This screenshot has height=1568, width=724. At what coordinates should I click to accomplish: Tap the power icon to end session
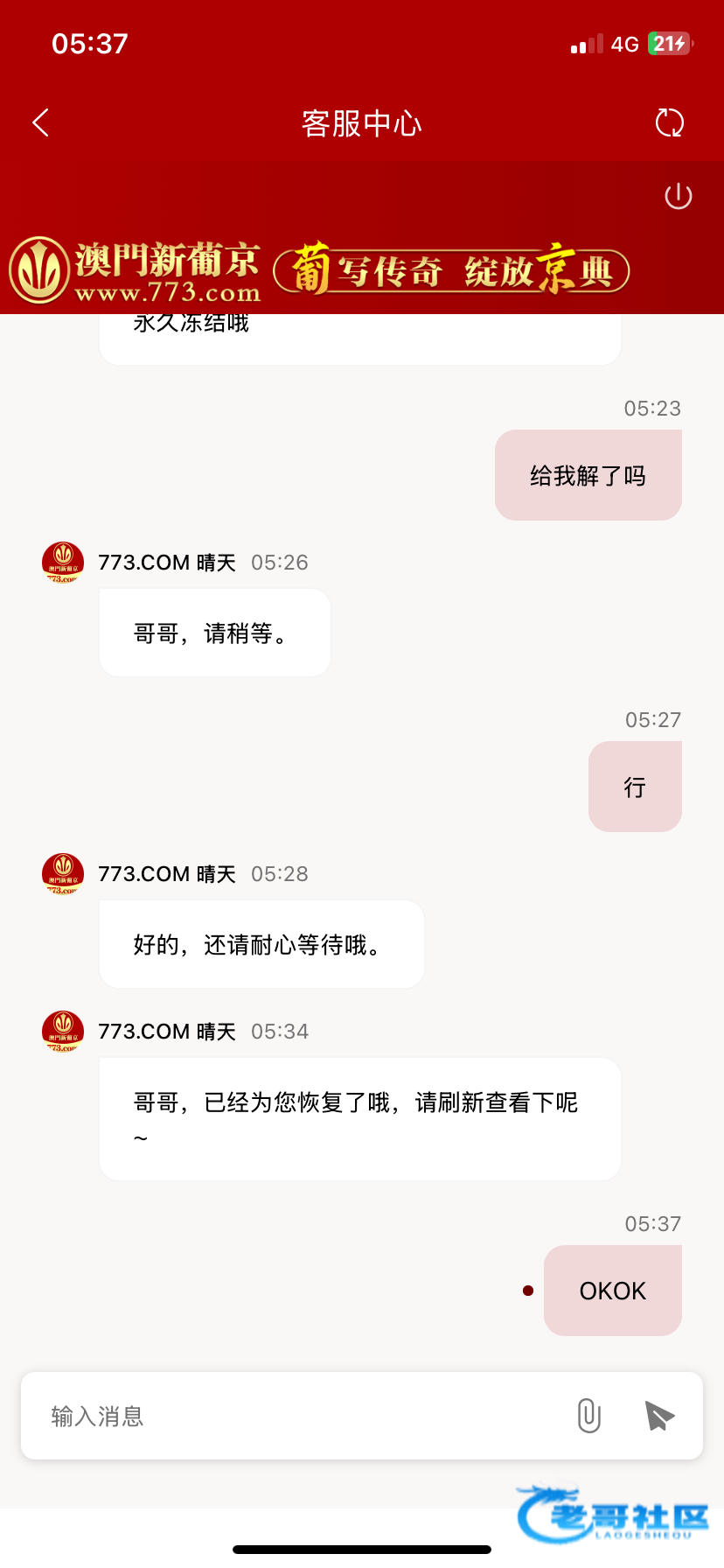point(679,196)
